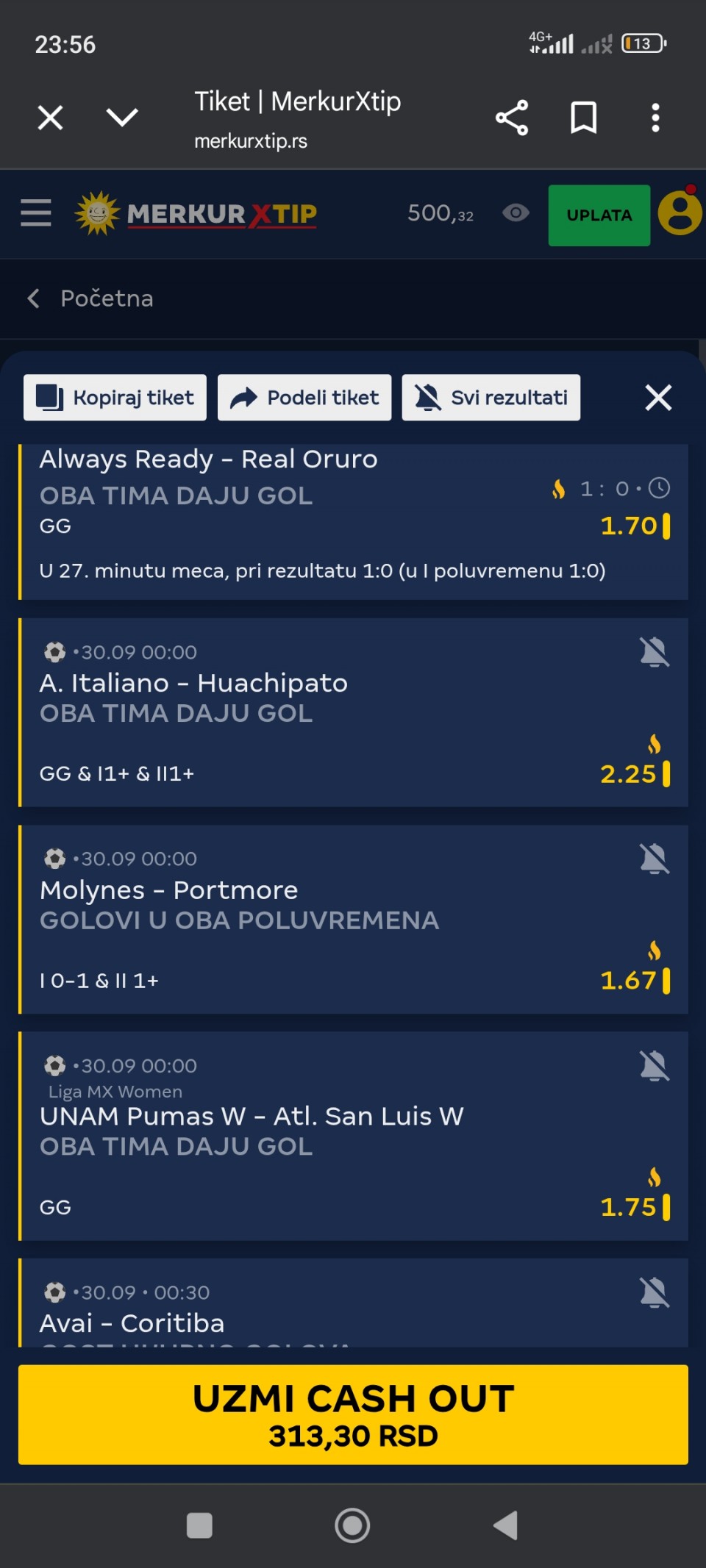Toggle bell for Avai – Coritiba
Screen dimensions: 706x1568
654,1292
